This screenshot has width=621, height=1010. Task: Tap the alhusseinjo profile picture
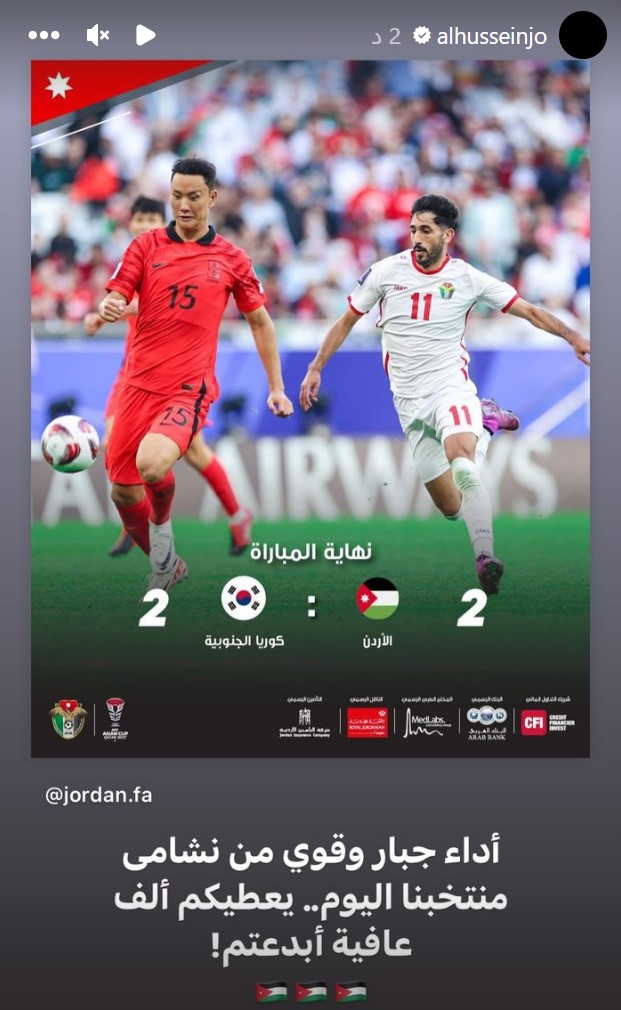(582, 36)
